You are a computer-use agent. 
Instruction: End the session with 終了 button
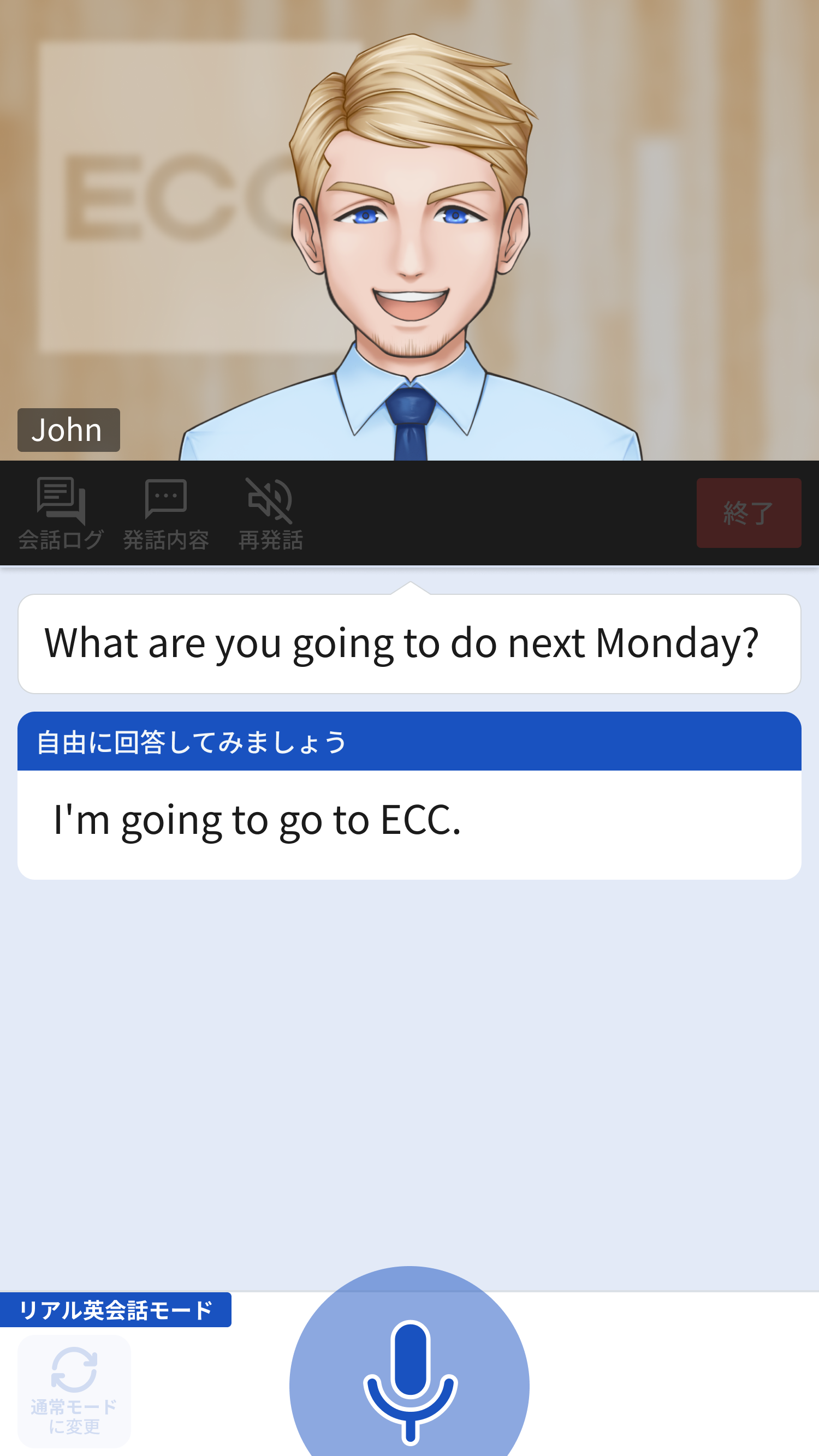point(749,512)
